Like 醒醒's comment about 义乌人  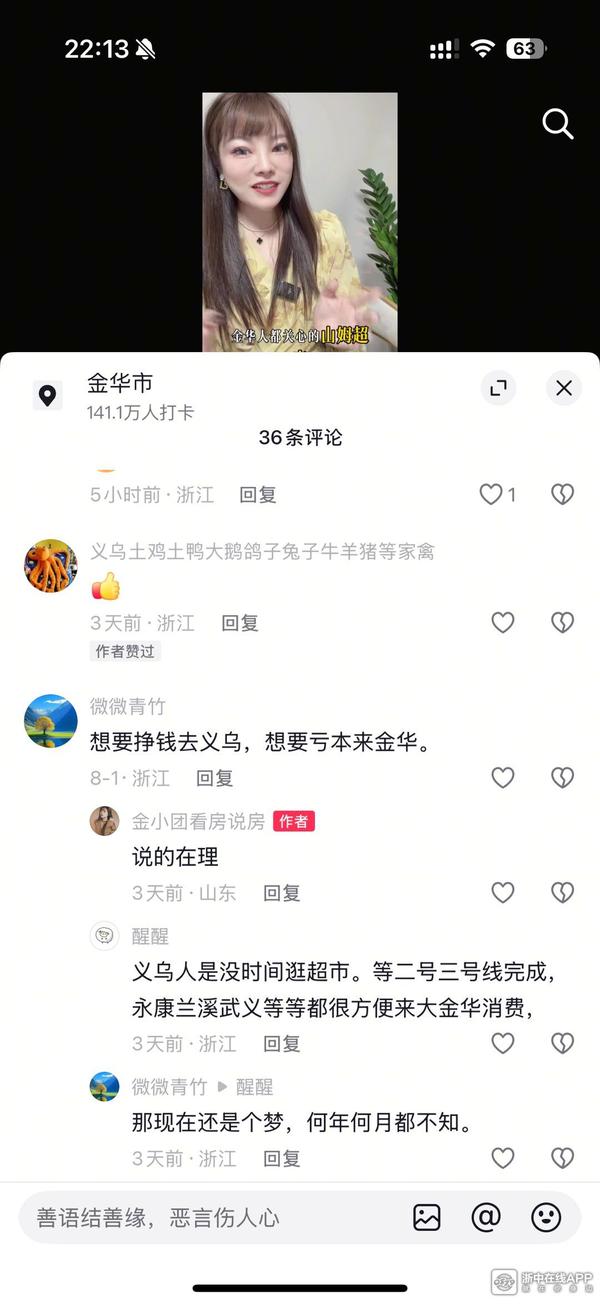tap(503, 1044)
